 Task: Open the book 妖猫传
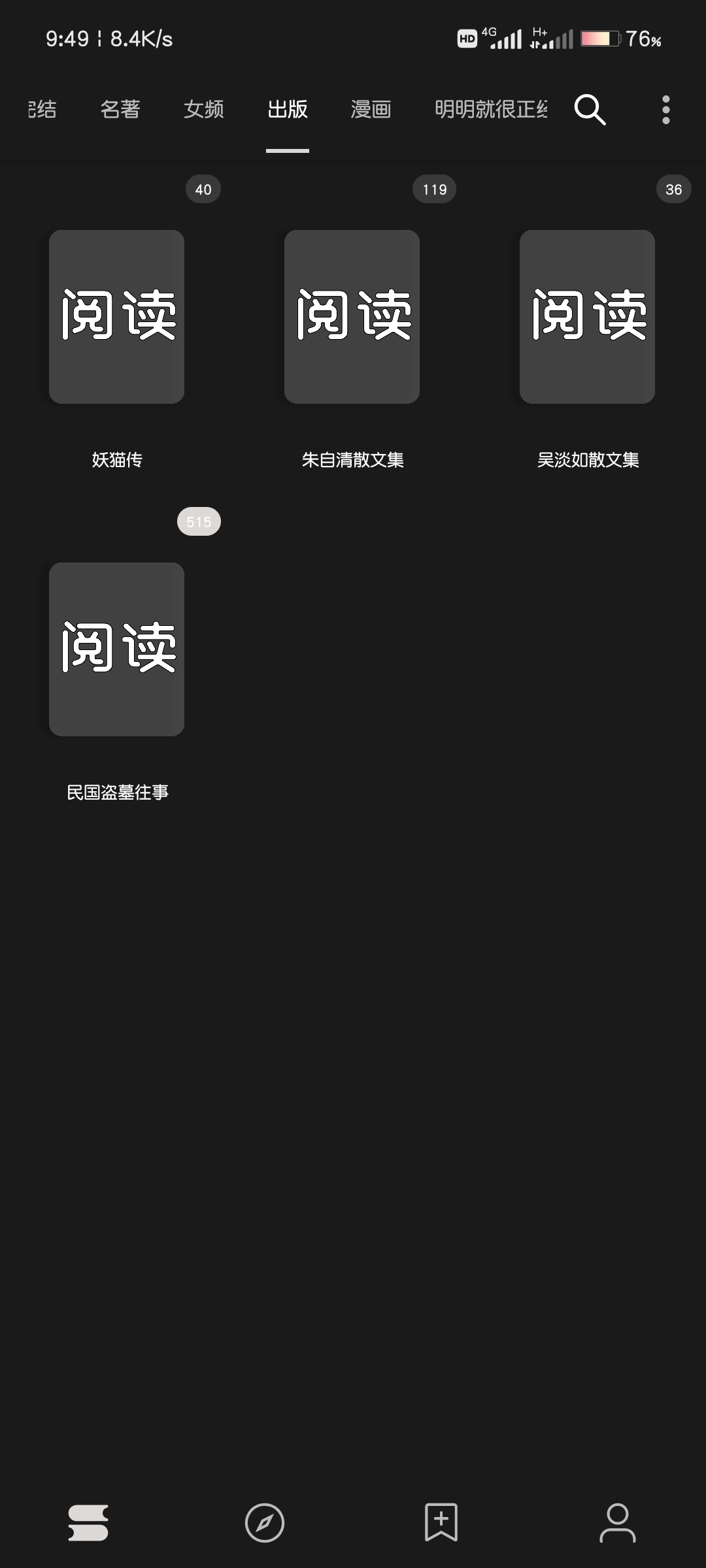(x=117, y=317)
